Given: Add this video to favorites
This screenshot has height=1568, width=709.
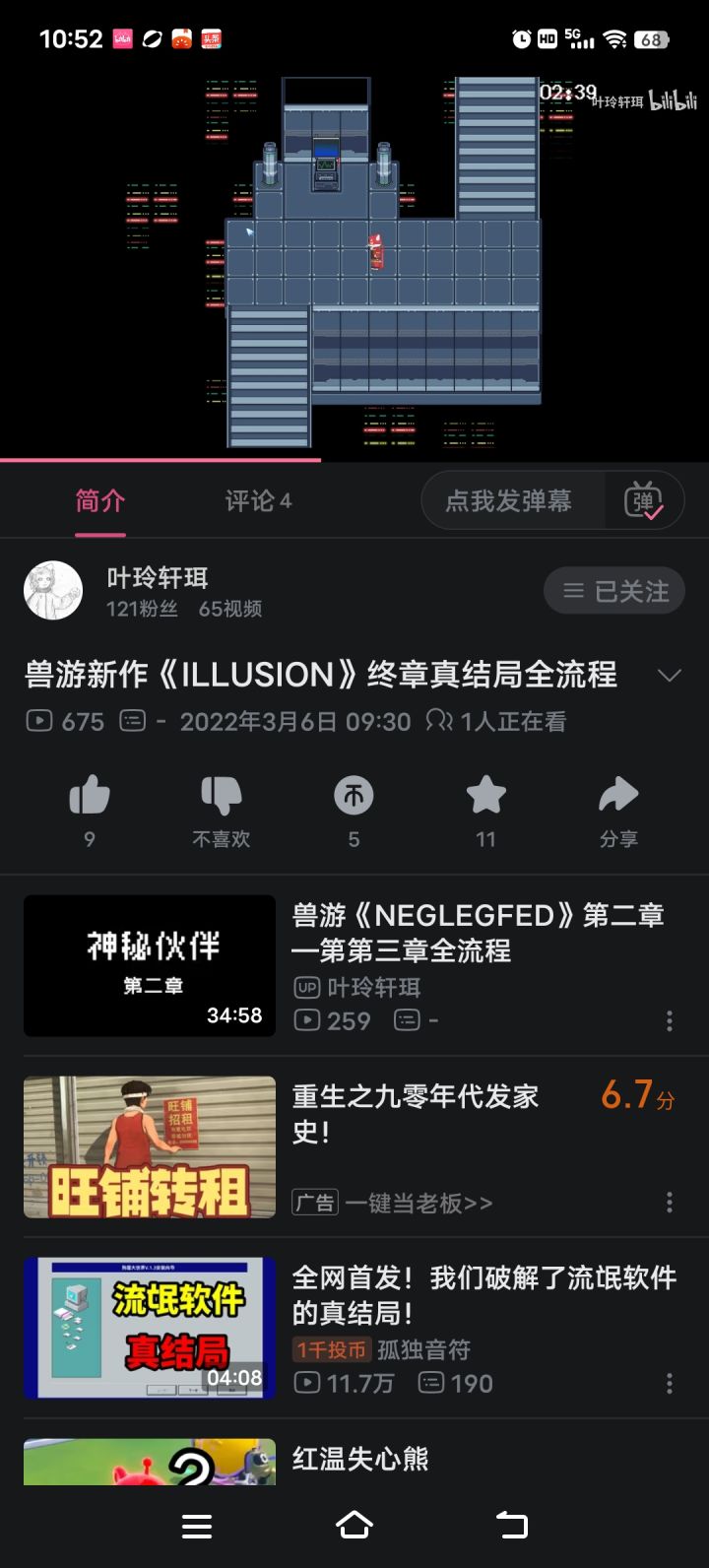Looking at the screenshot, I should click(x=485, y=796).
